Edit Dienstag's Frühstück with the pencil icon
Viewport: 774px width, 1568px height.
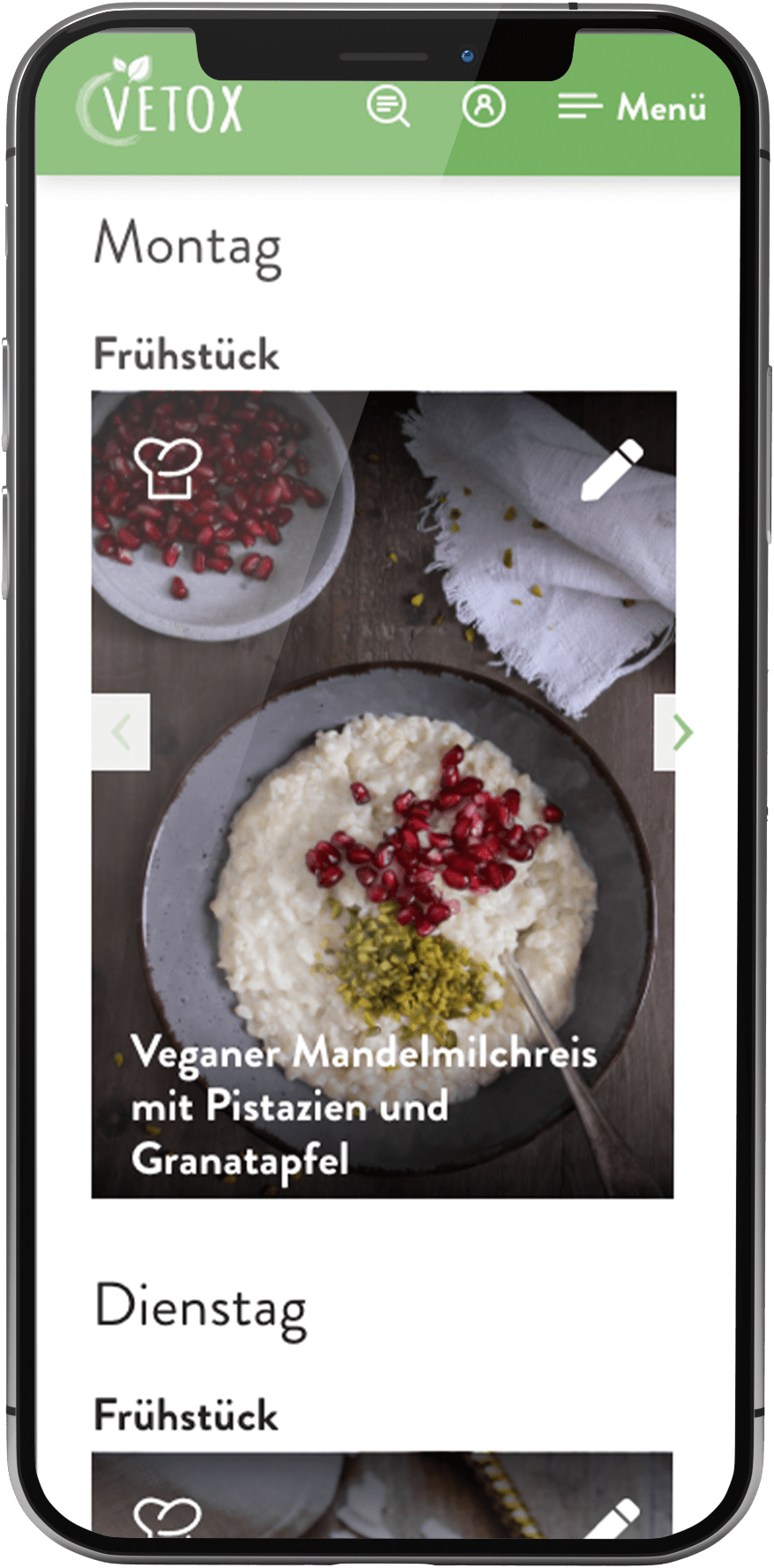[612, 1519]
